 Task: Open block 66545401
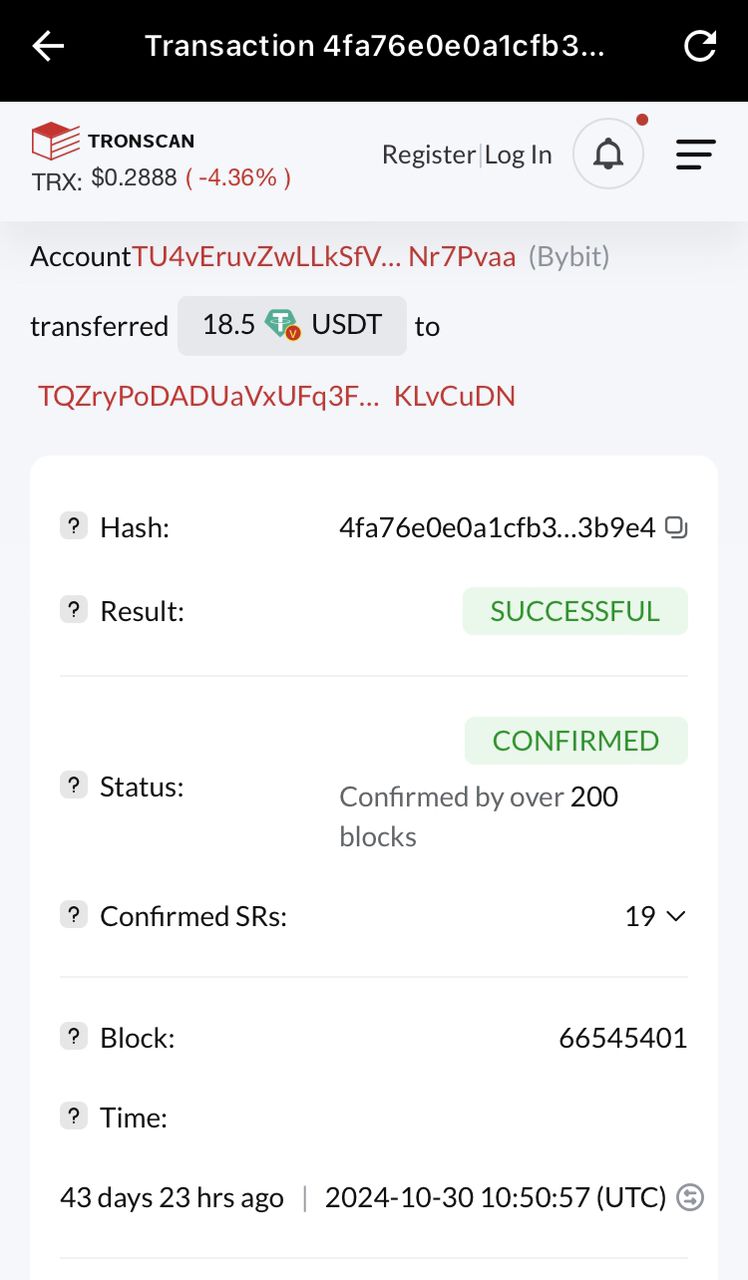623,1038
